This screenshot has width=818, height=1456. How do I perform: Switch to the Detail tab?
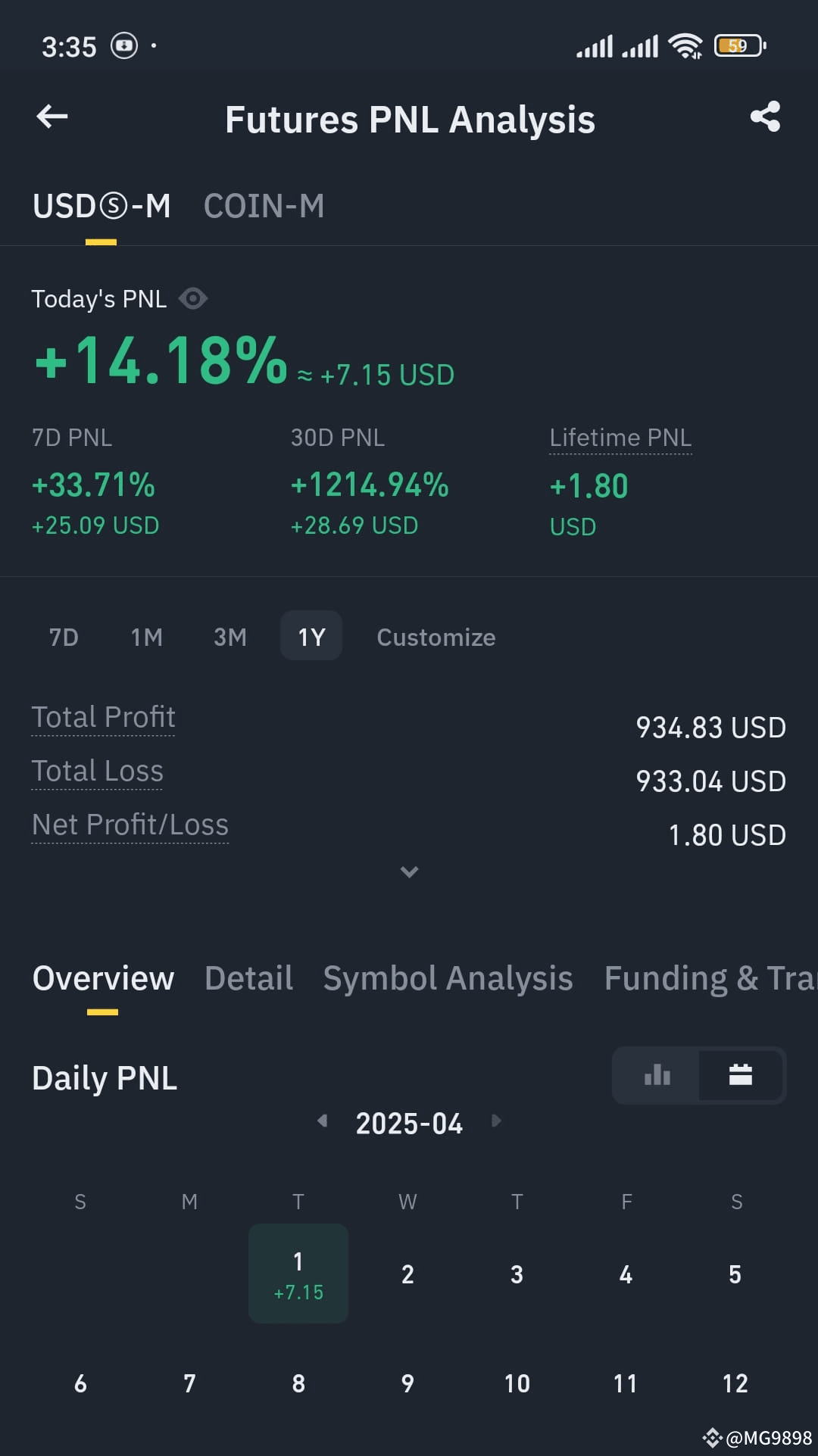tap(248, 978)
